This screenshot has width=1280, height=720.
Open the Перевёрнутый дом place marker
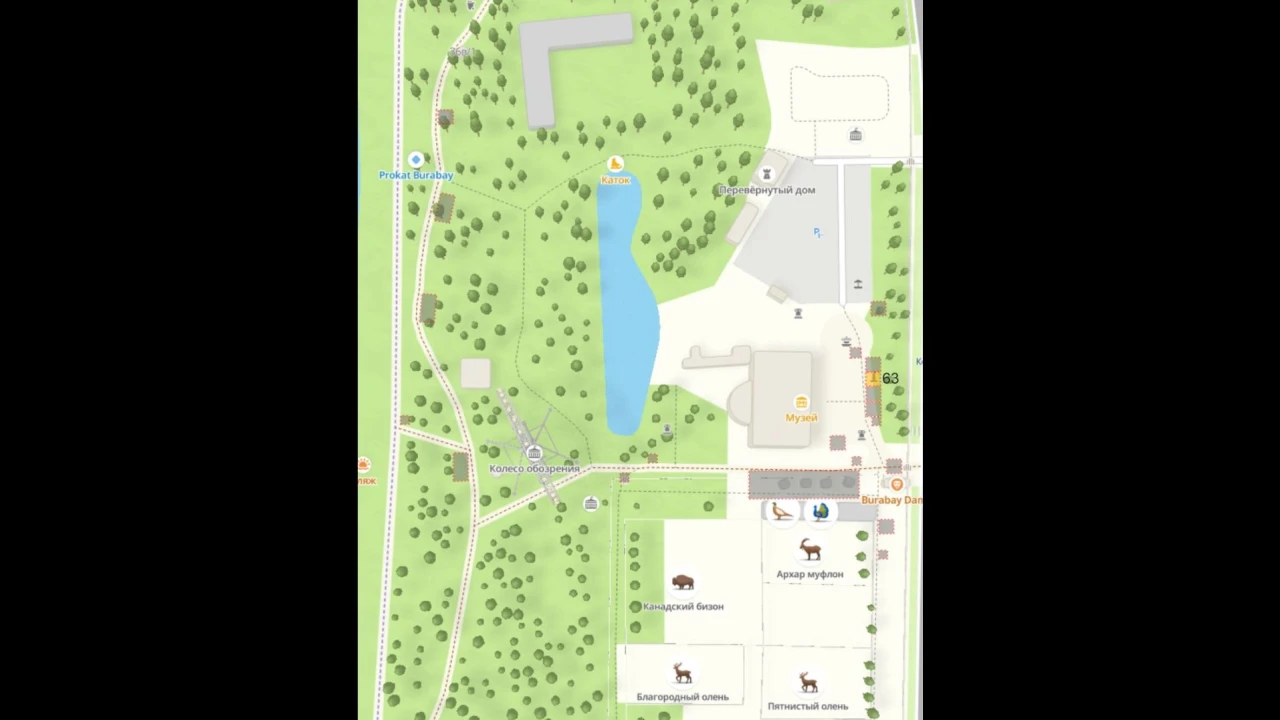pyautogui.click(x=767, y=174)
